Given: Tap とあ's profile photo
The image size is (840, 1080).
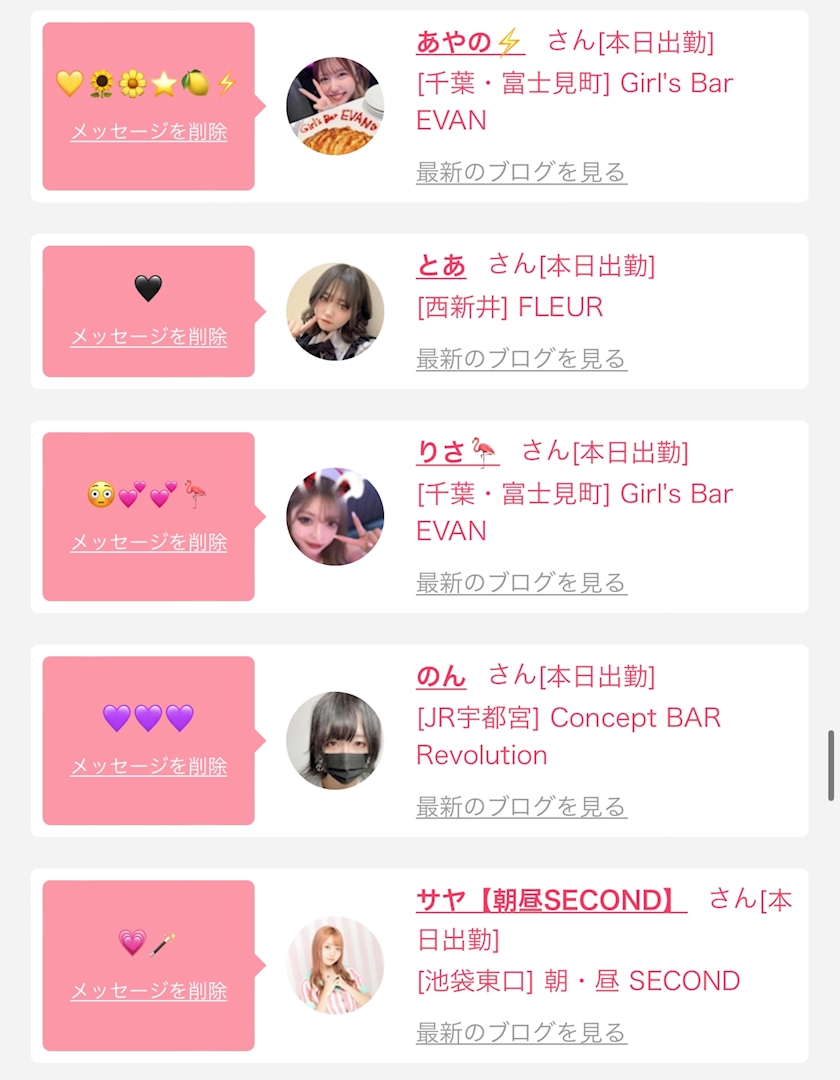Looking at the screenshot, I should (335, 311).
